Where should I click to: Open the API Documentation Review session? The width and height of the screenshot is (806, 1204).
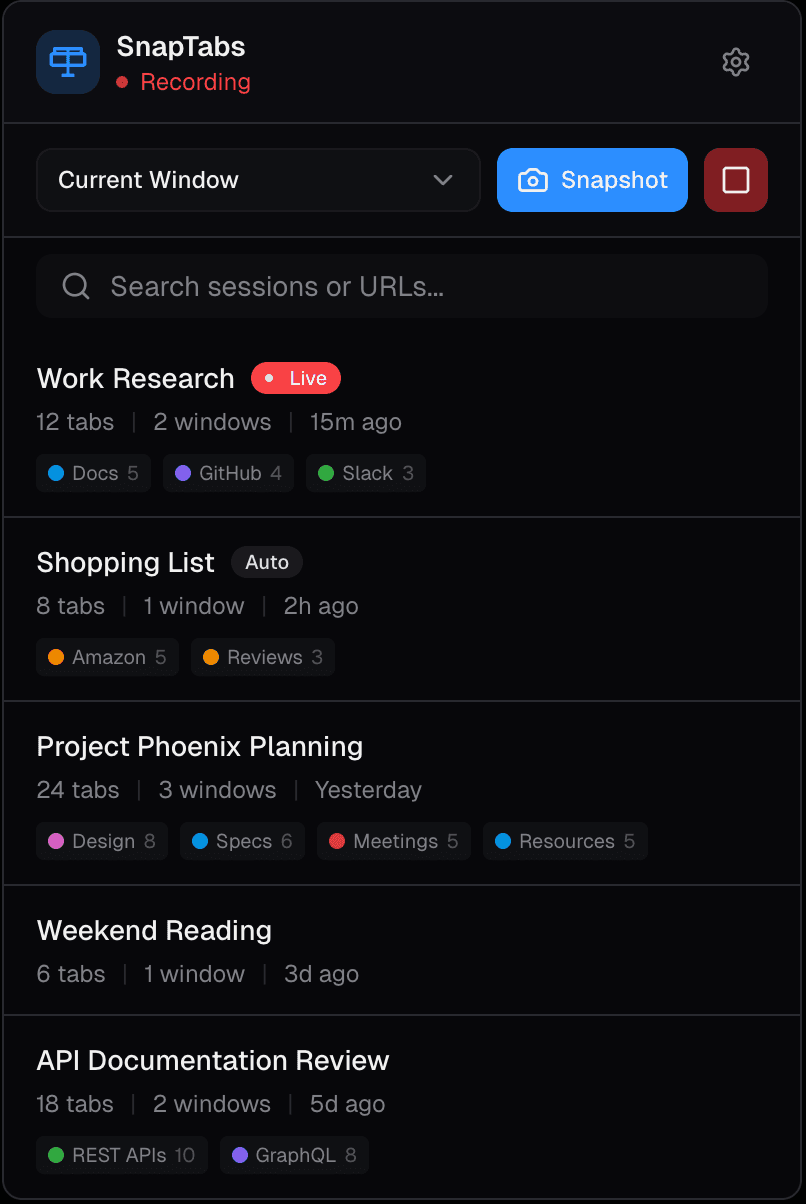(x=213, y=1061)
